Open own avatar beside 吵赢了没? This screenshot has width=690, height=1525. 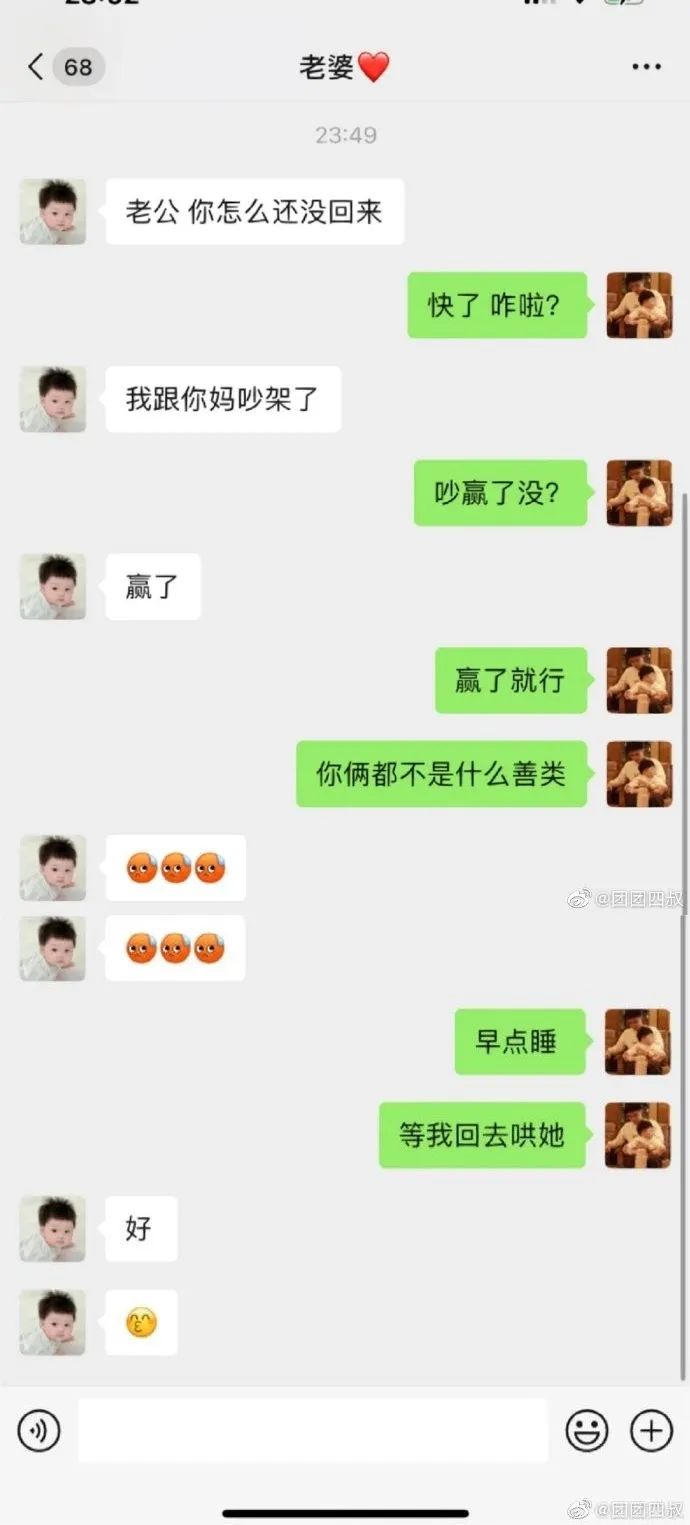639,493
